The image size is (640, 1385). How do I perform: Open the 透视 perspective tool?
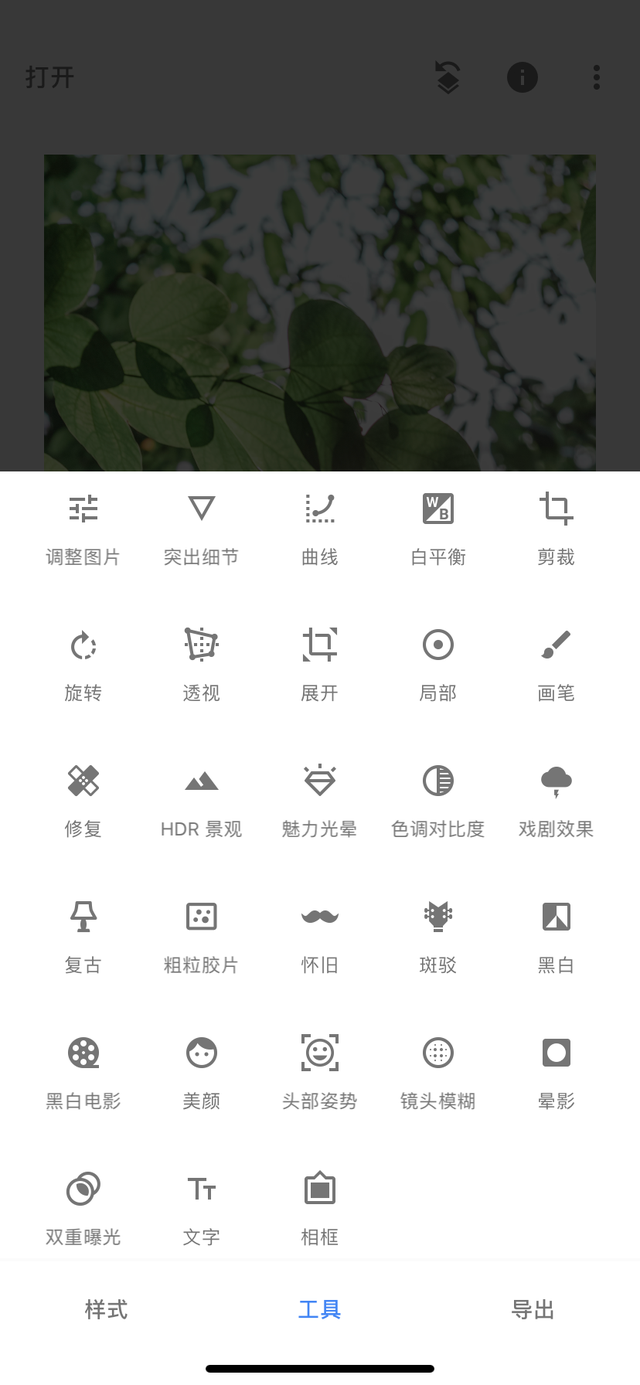tap(201, 662)
